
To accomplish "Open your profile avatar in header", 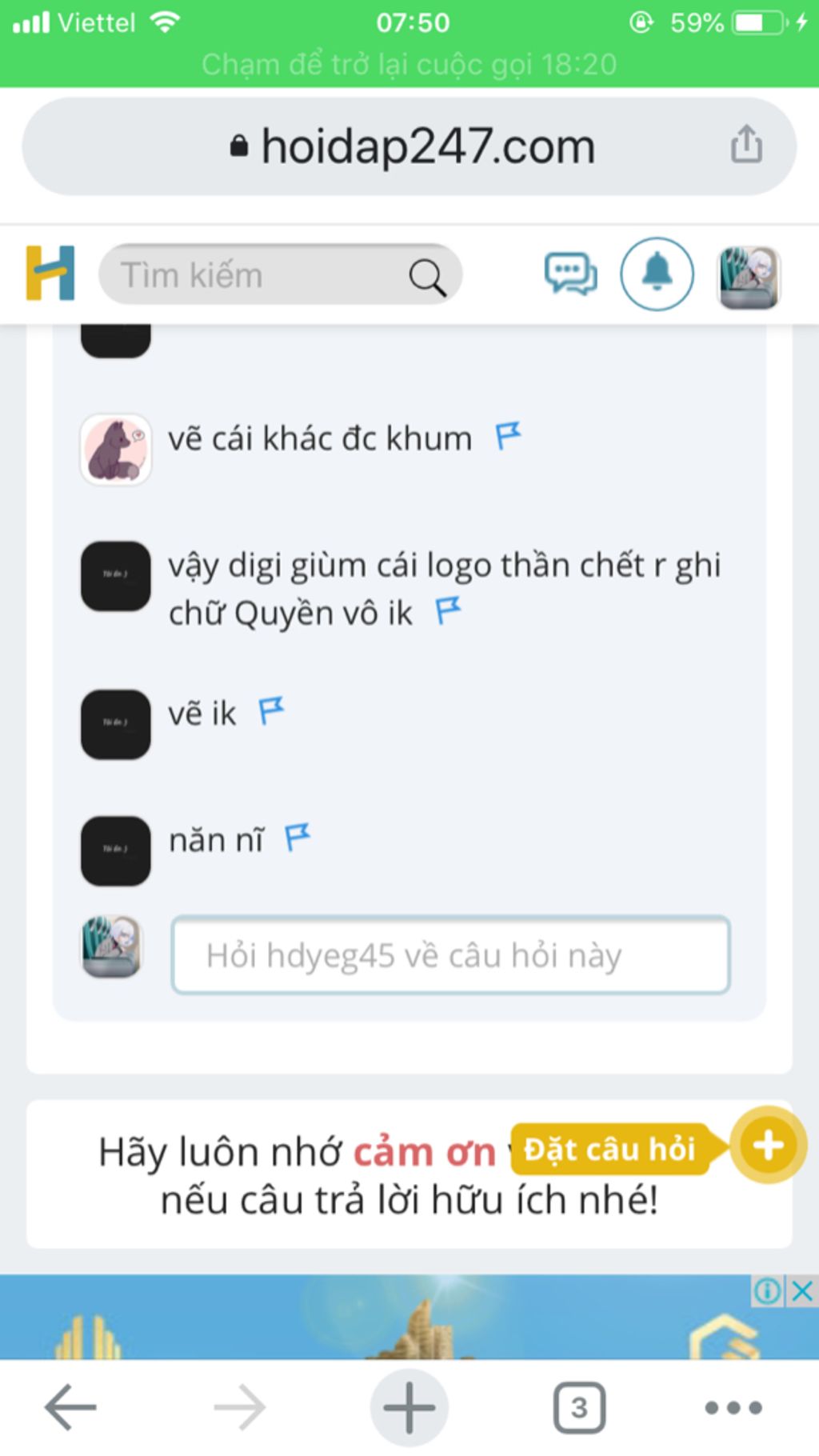I will point(749,277).
